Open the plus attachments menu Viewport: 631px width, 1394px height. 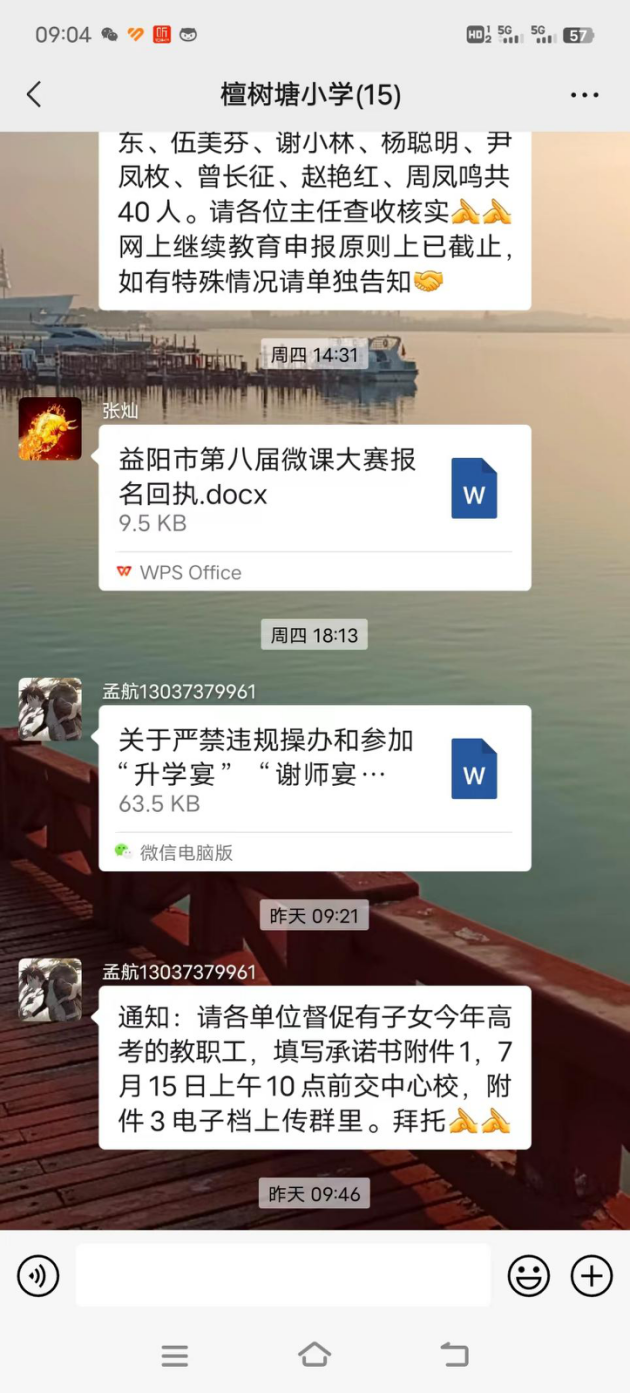[591, 1276]
